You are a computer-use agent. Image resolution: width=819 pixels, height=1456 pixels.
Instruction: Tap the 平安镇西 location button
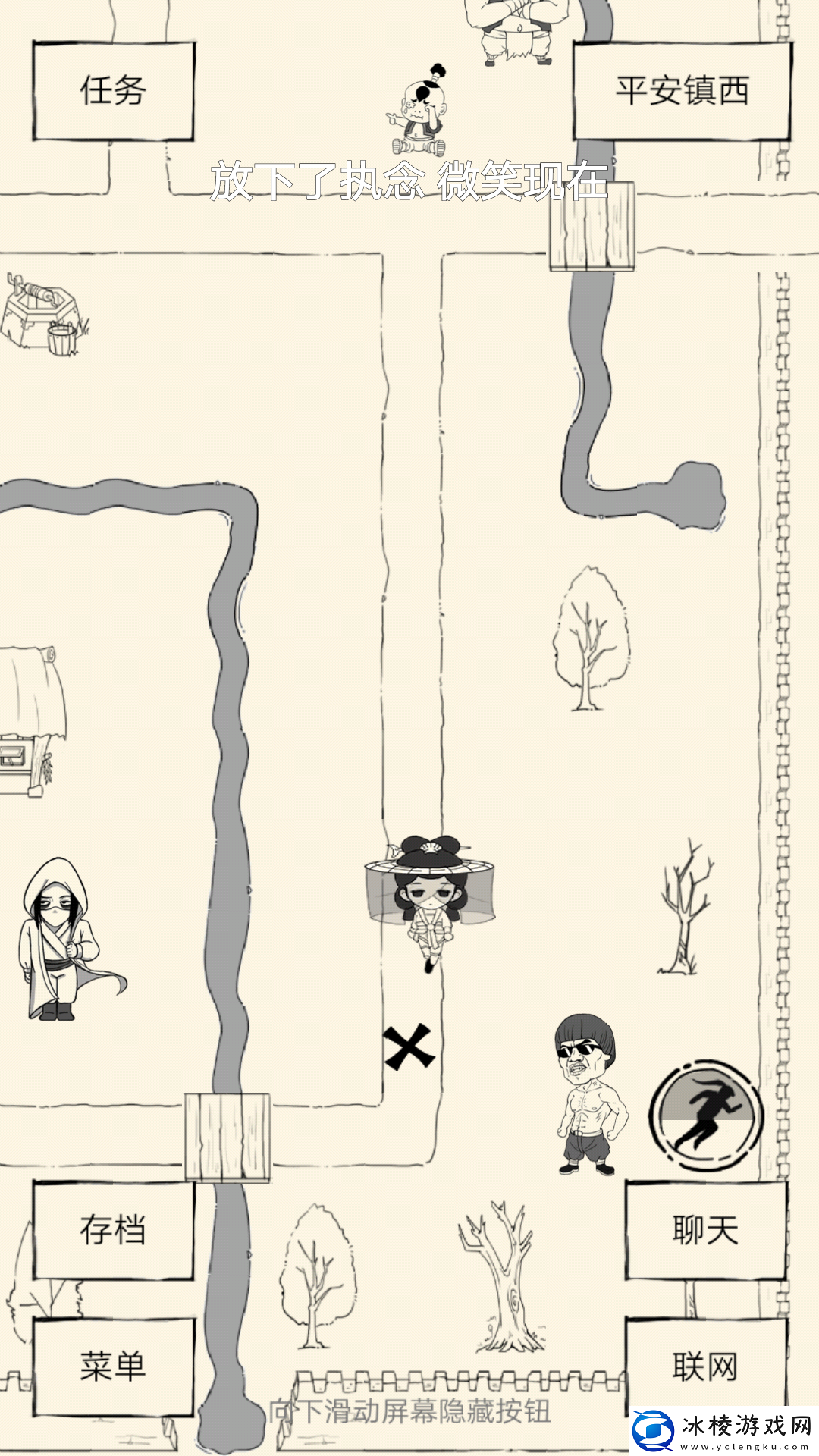(x=682, y=91)
